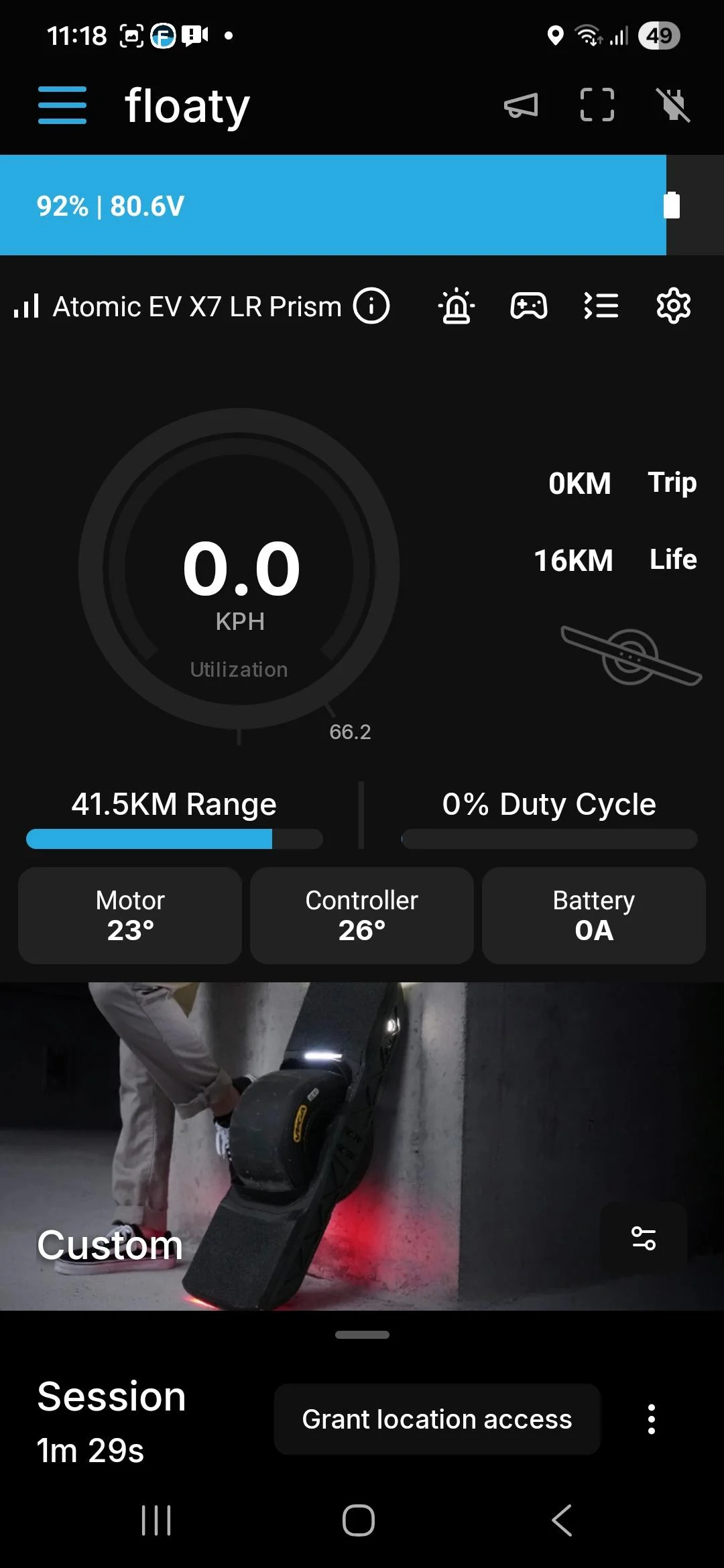Show board info for Atomic EV X7

tap(371, 306)
